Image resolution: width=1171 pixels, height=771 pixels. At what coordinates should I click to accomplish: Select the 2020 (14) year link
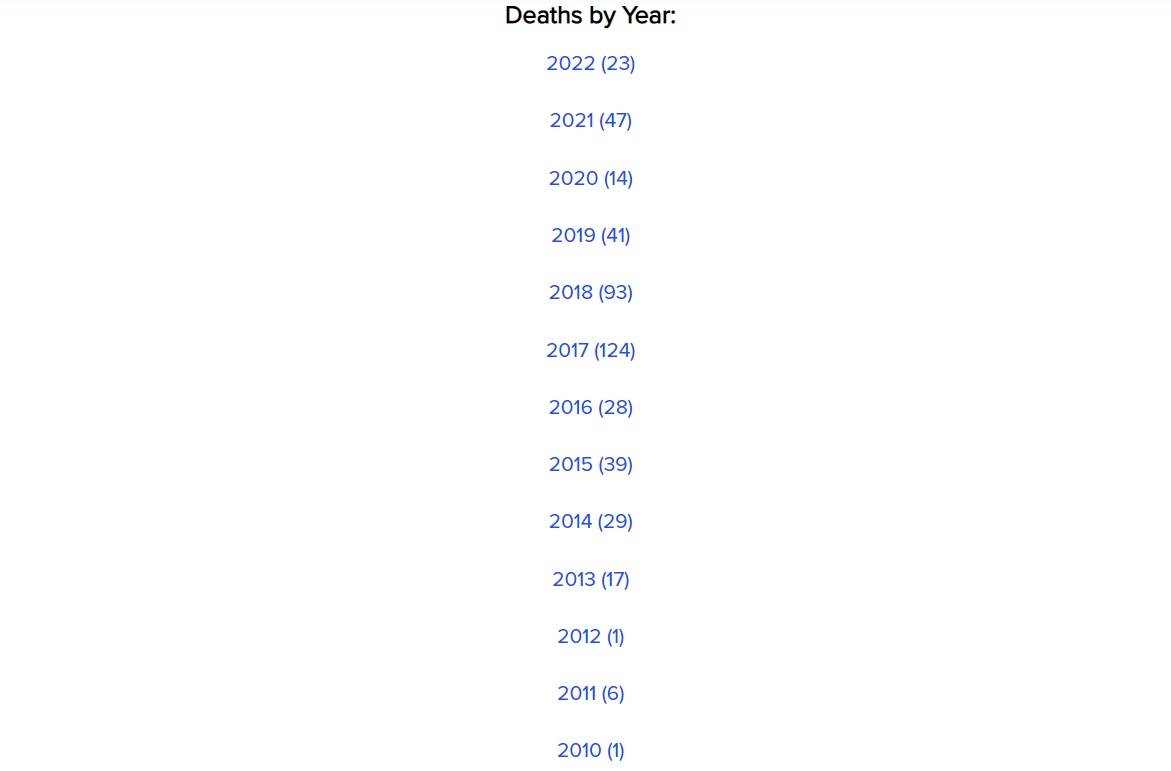click(590, 178)
